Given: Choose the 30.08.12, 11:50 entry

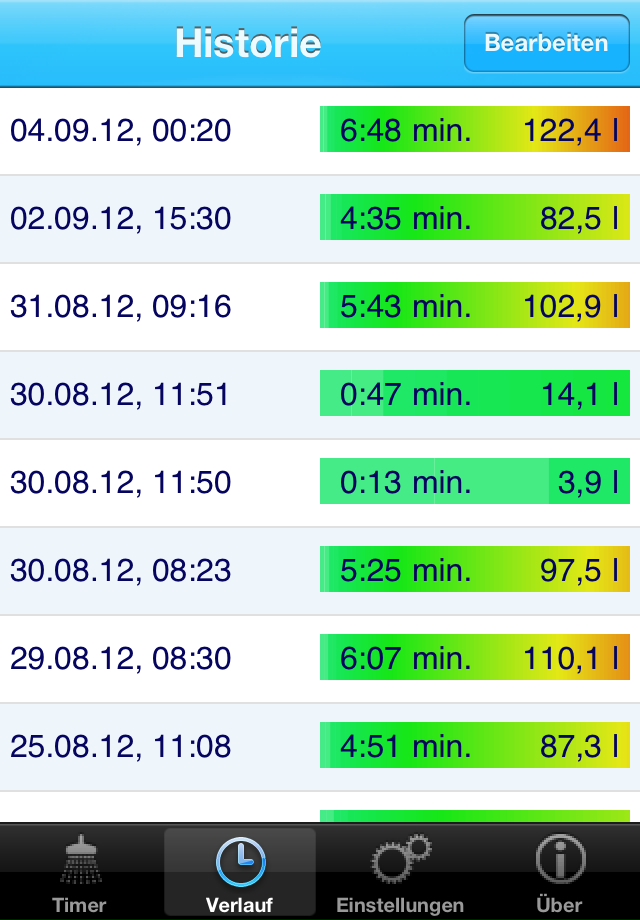Looking at the screenshot, I should coord(320,483).
